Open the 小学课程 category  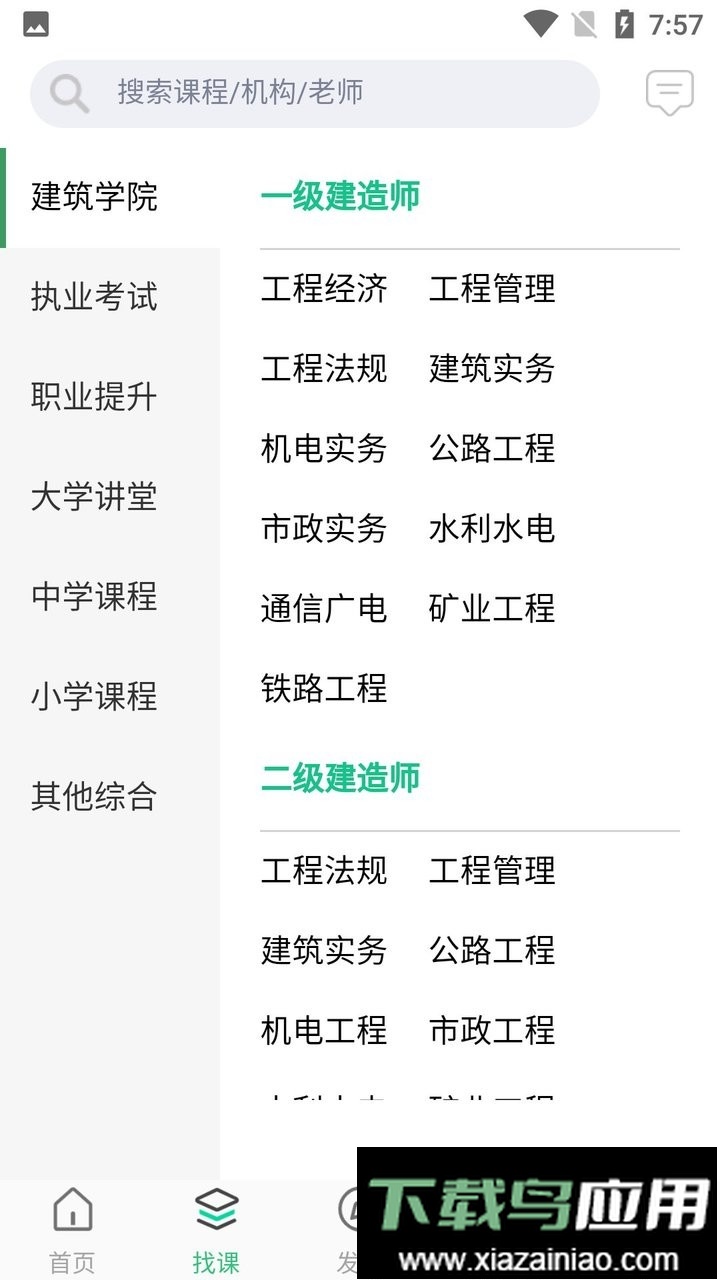[x=94, y=698]
